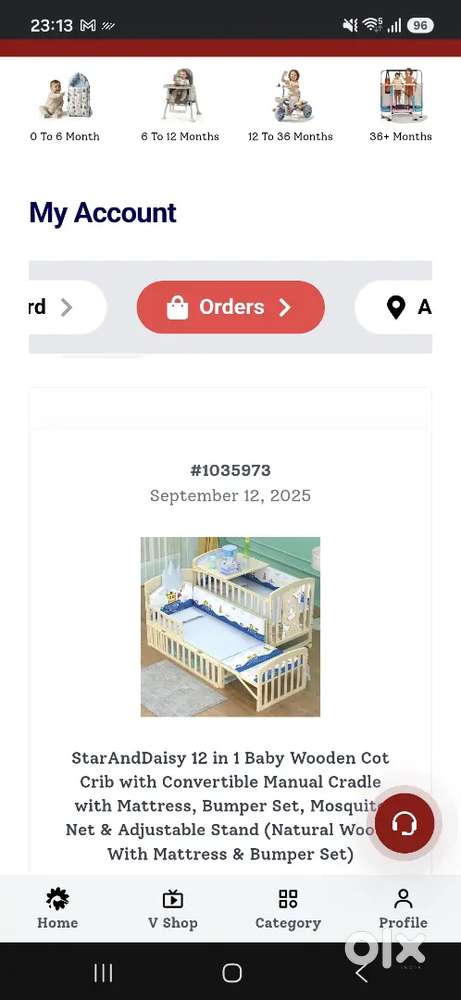Tap the system recent apps button
This screenshot has width=461, height=1000.
click(x=103, y=973)
